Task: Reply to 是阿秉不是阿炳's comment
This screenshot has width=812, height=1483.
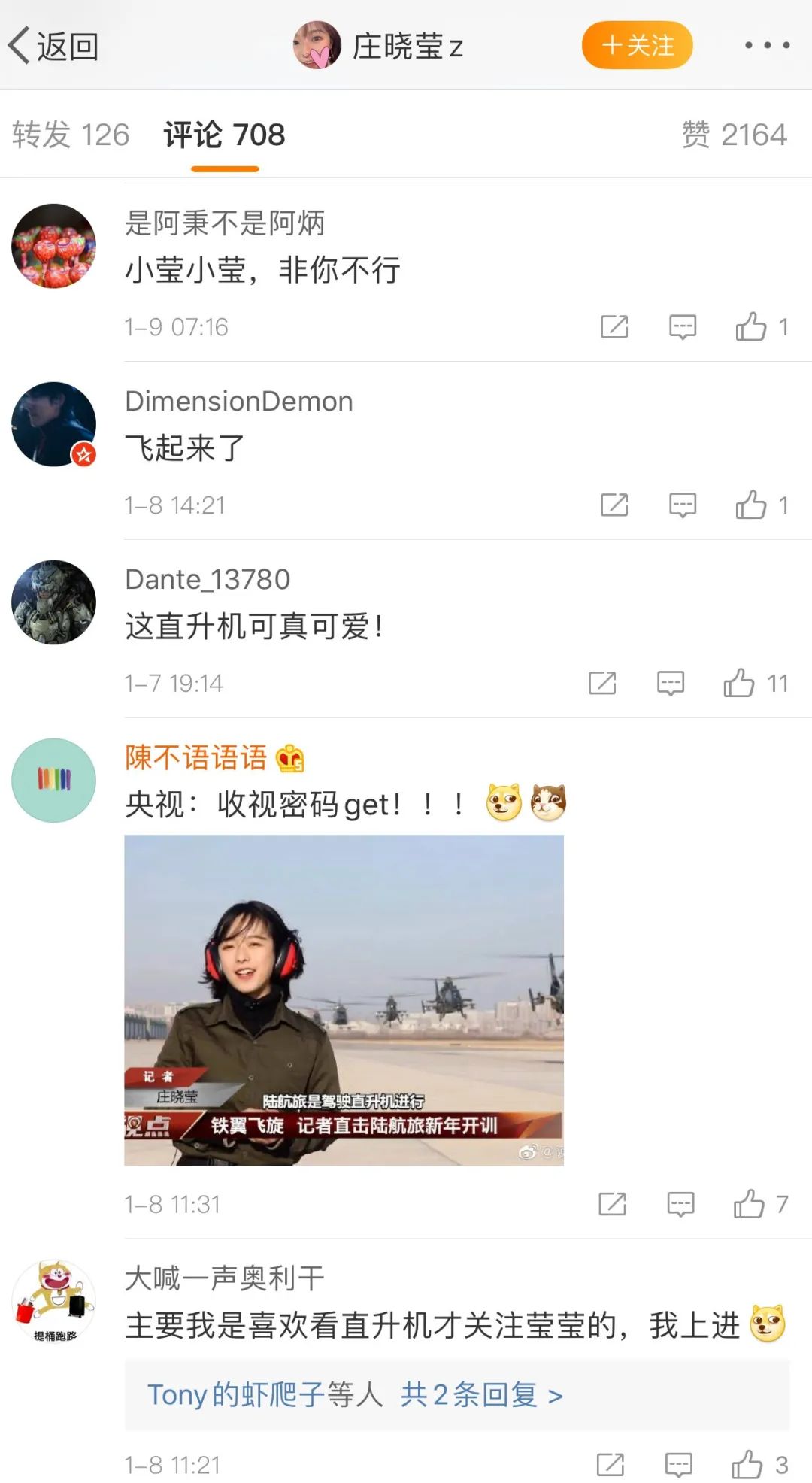Action: pyautogui.click(x=683, y=327)
